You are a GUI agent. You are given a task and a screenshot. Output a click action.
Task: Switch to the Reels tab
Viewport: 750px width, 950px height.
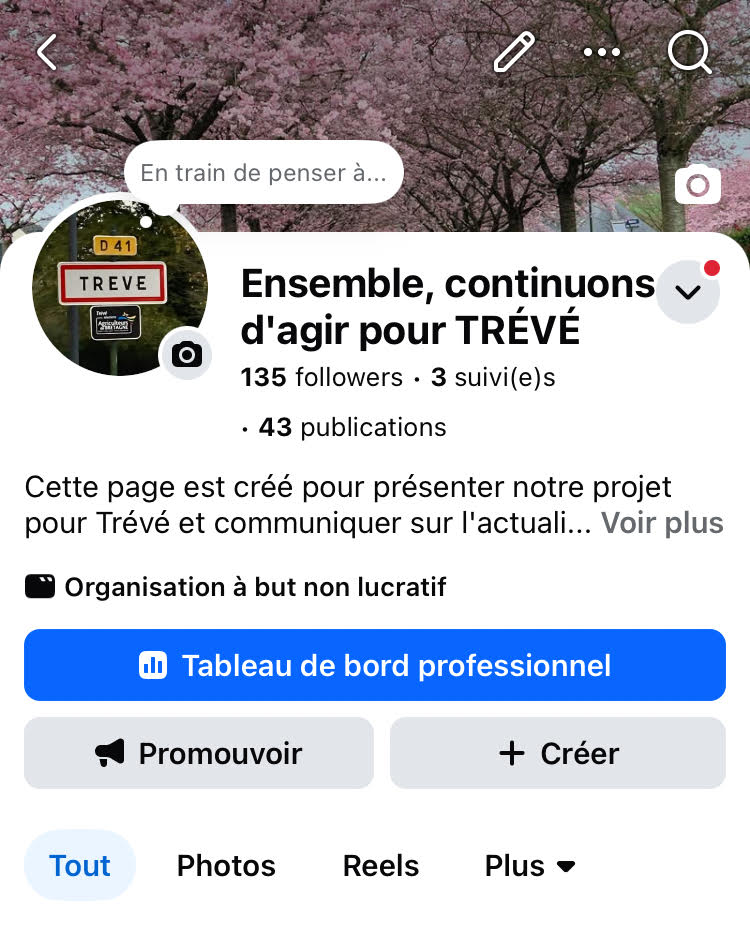[381, 866]
